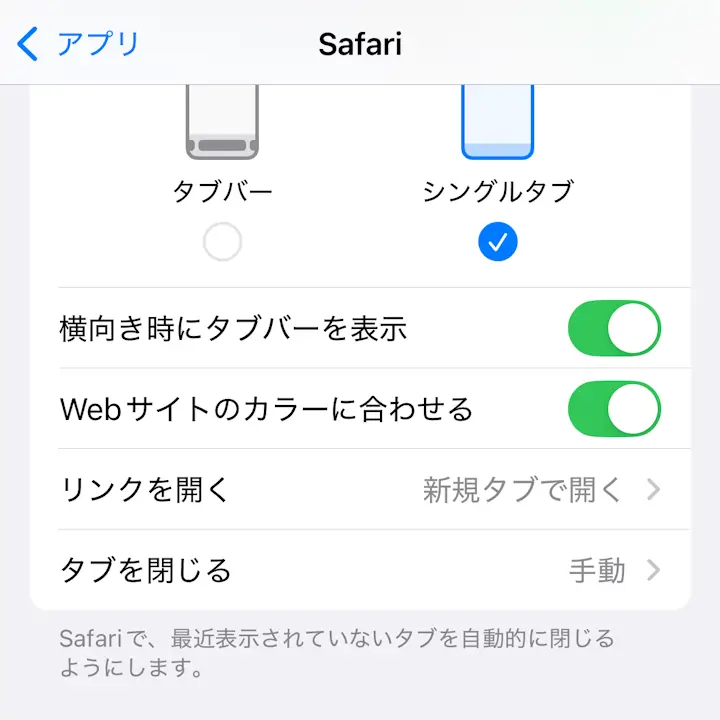720x720 pixels.
Task: Disable Webサイトのカラーに合わせる
Action: (x=614, y=409)
